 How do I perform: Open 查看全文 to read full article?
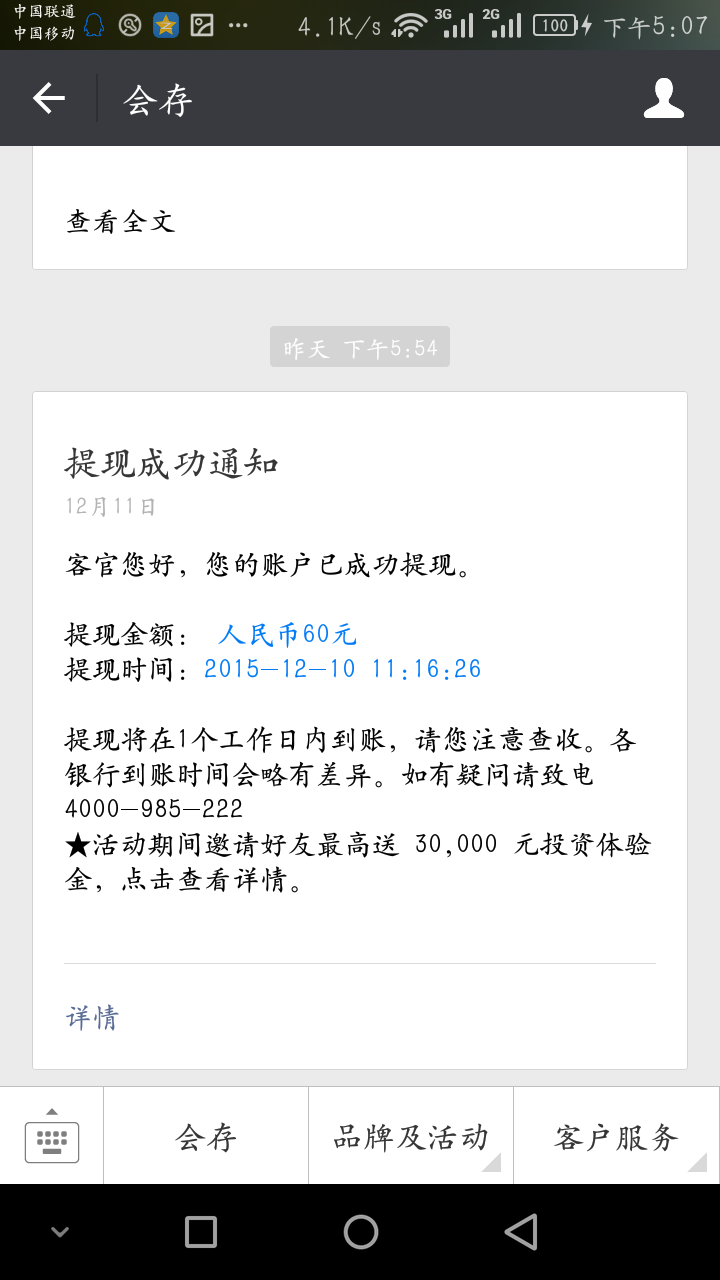pyautogui.click(x=121, y=221)
